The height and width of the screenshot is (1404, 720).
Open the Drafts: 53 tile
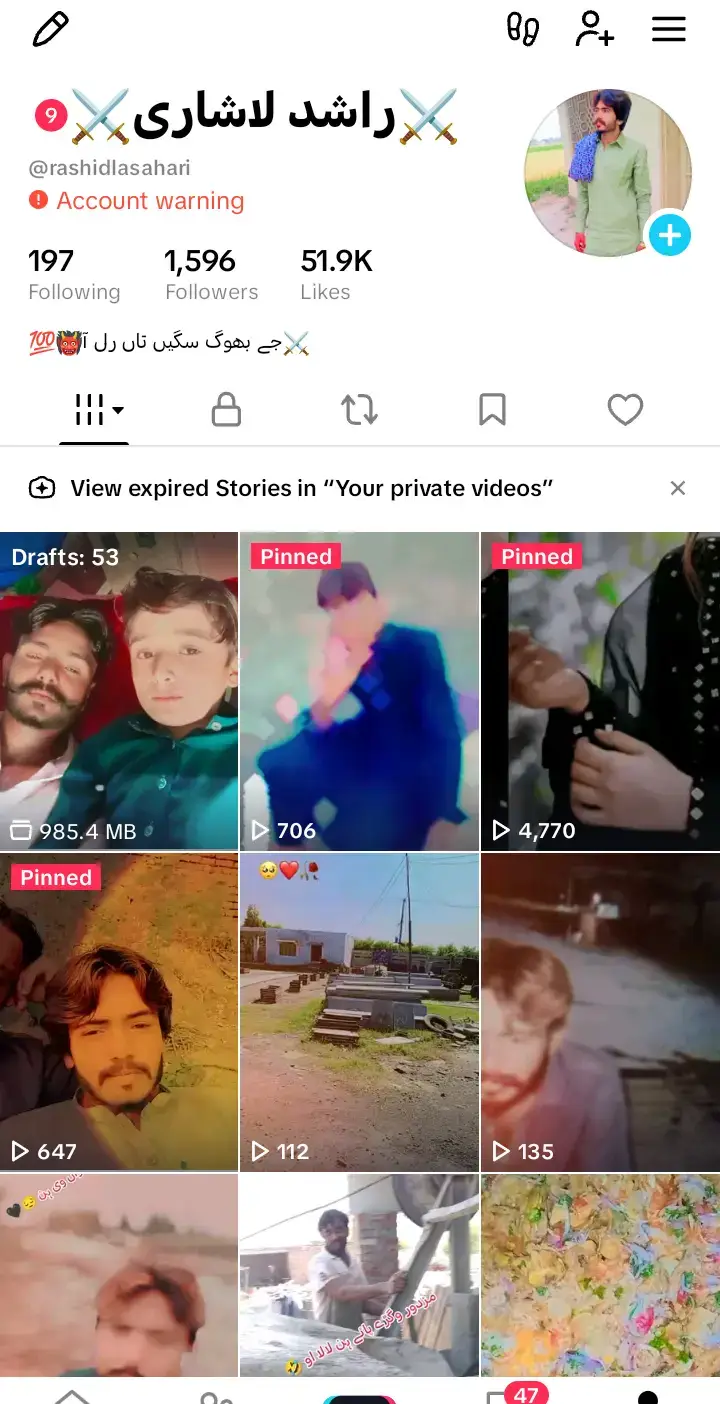[119, 691]
